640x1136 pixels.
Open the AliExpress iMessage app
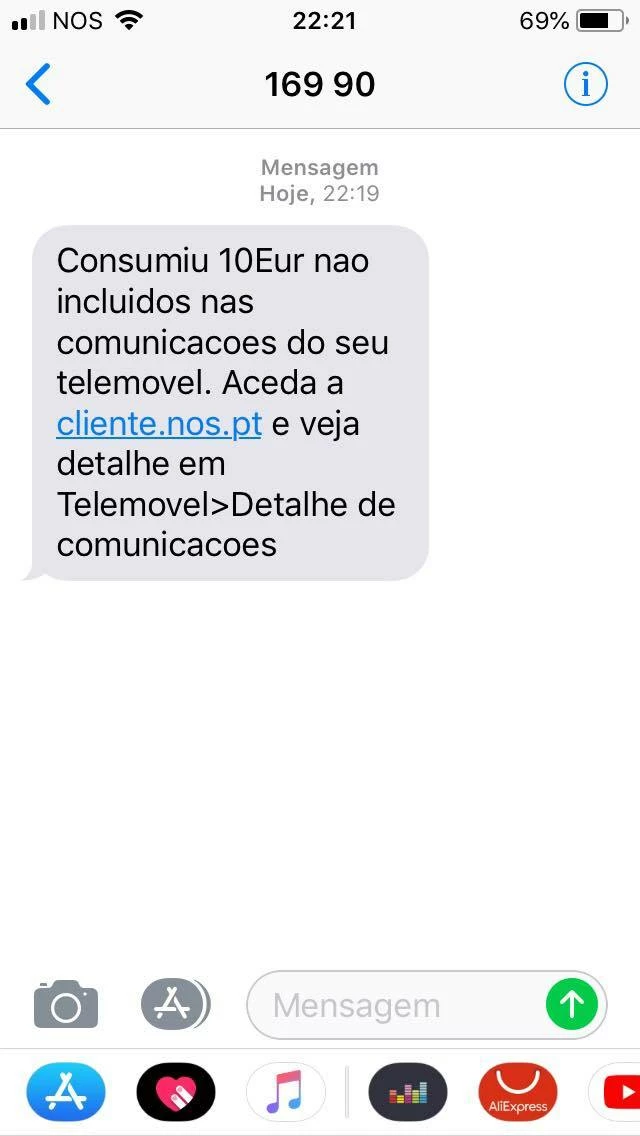tap(518, 1092)
